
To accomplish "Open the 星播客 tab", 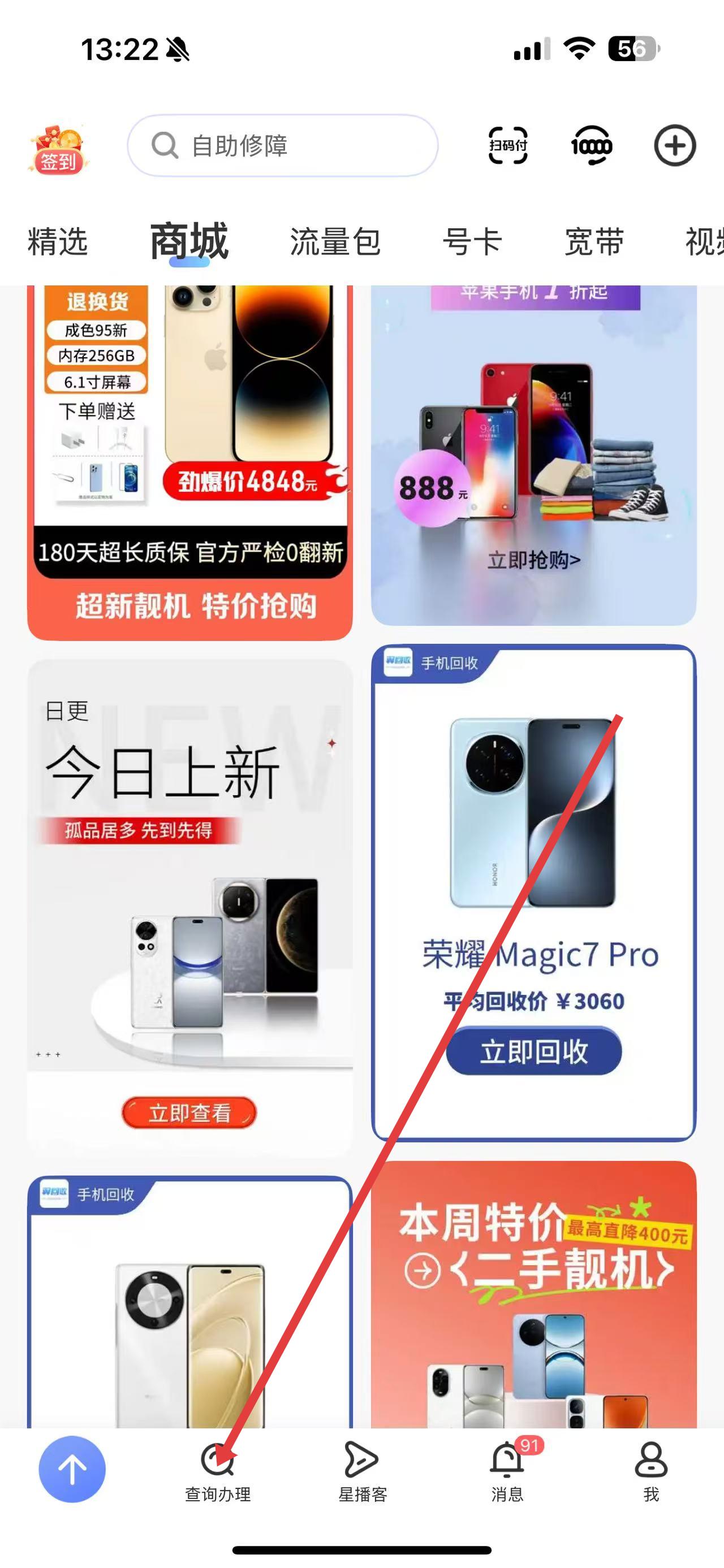I will click(363, 1472).
